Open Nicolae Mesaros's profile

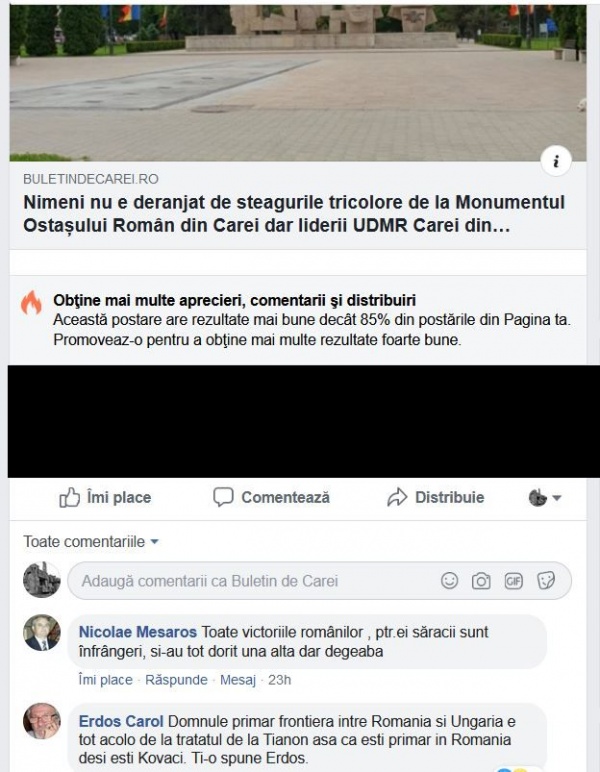(137, 632)
